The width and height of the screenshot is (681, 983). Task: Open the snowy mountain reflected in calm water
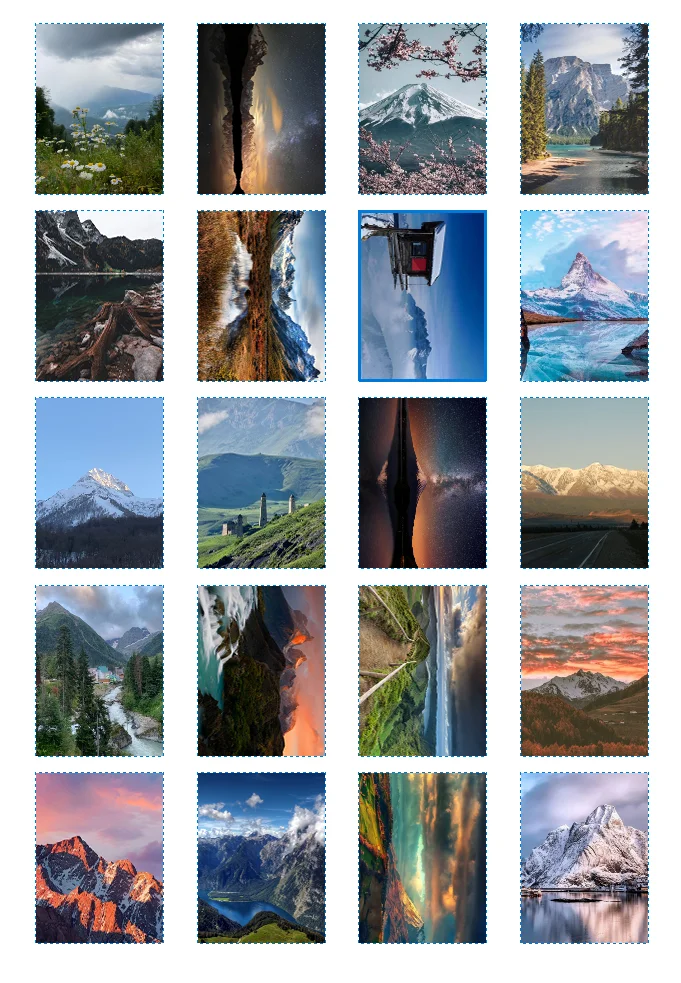click(x=584, y=857)
